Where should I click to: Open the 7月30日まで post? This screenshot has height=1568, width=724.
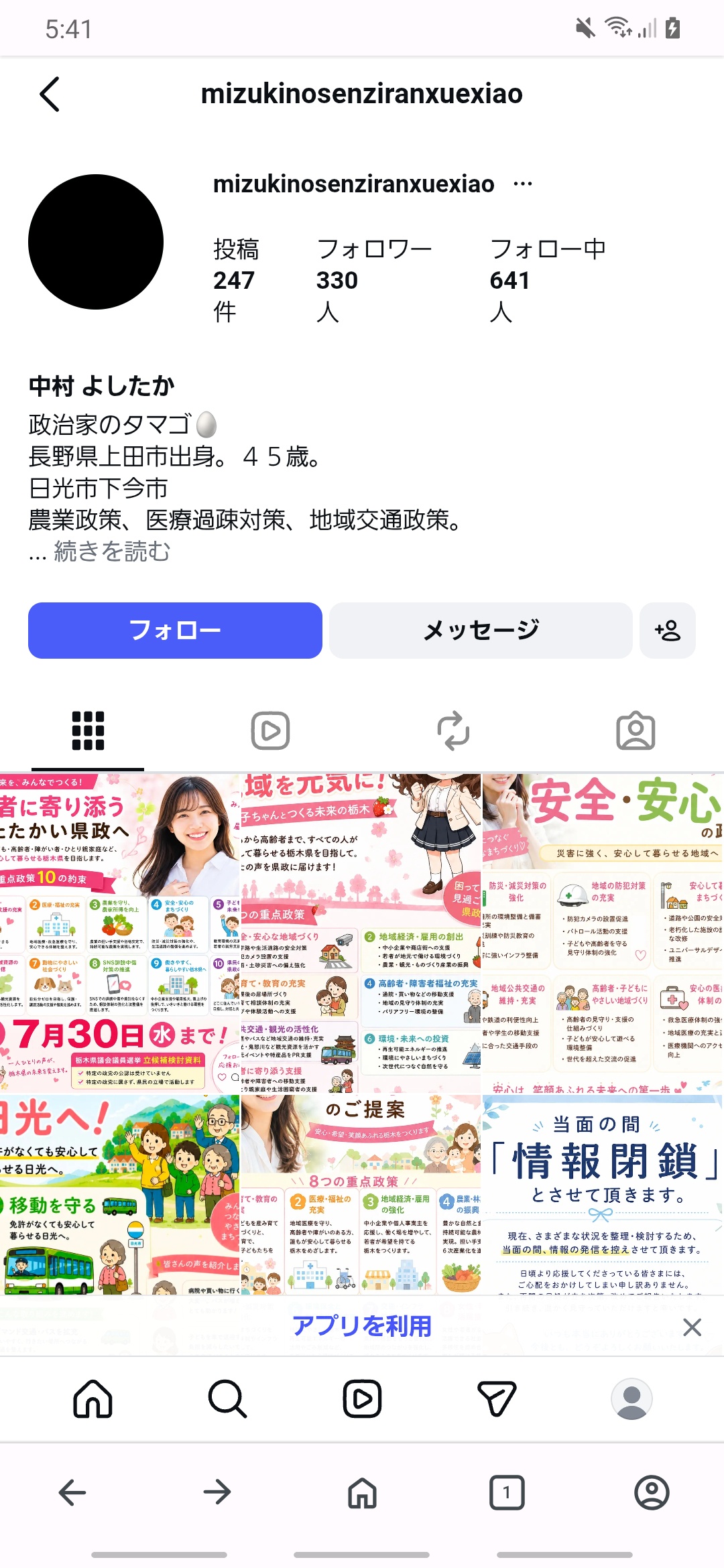119,933
